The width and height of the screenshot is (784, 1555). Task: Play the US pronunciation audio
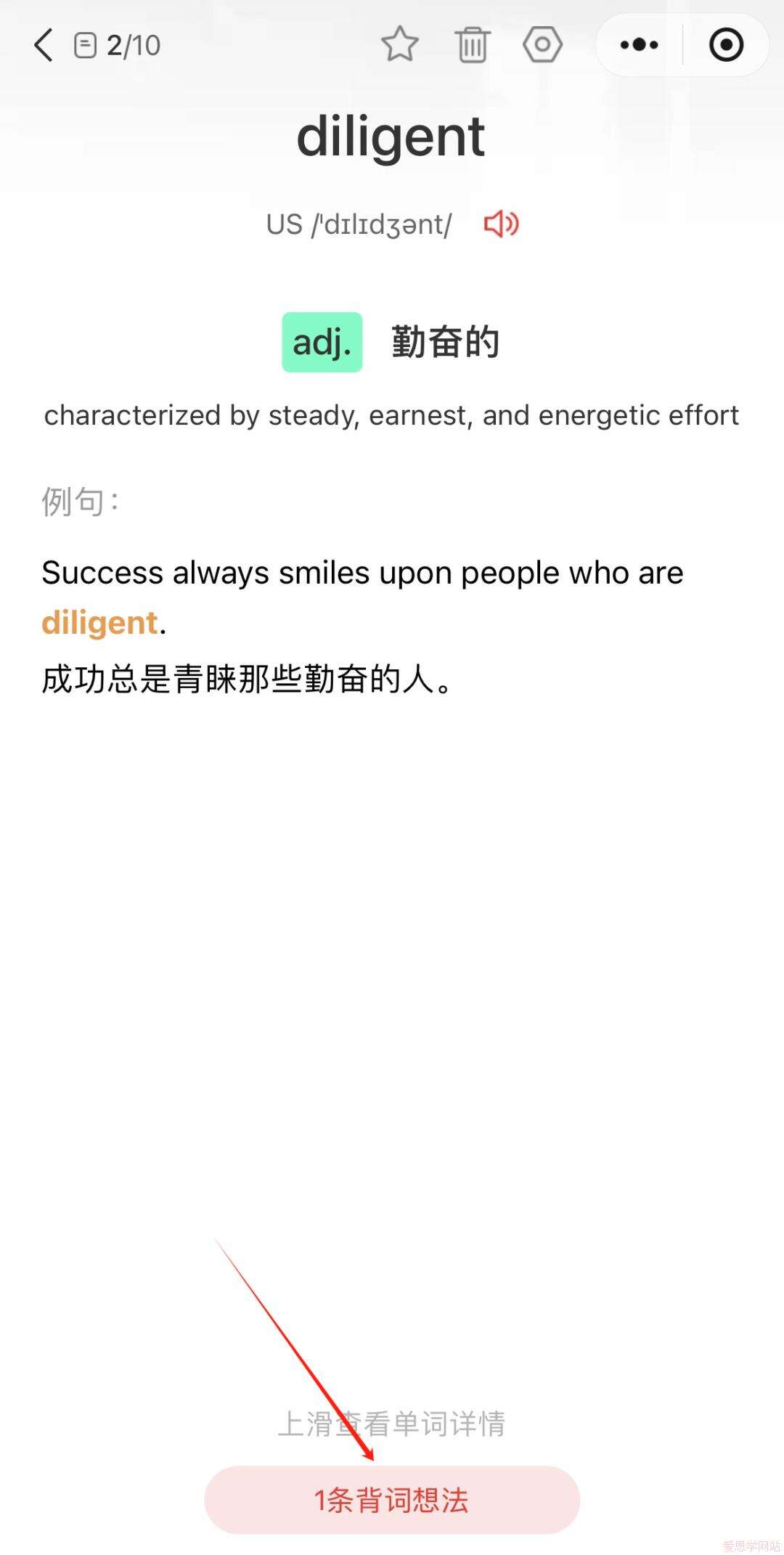point(501,224)
